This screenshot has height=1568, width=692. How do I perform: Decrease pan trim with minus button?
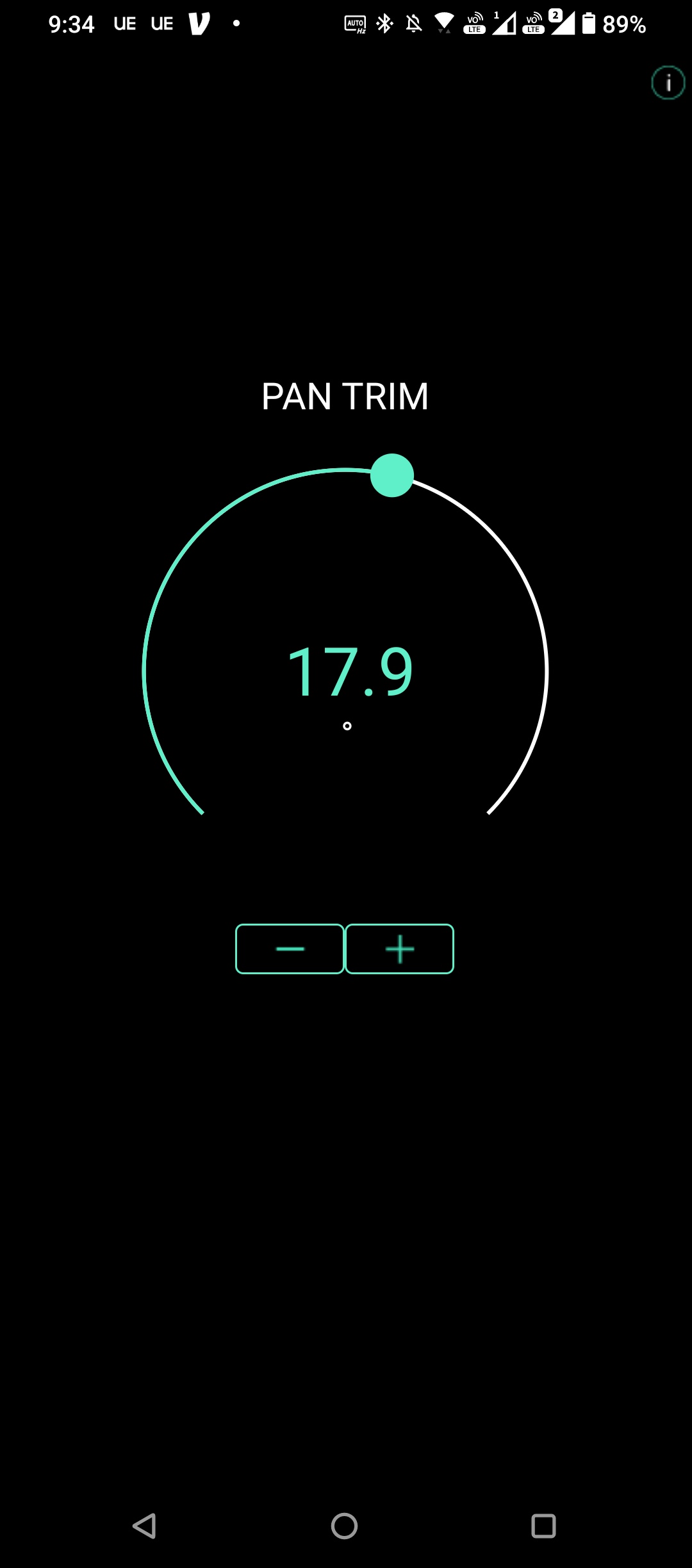(x=290, y=949)
